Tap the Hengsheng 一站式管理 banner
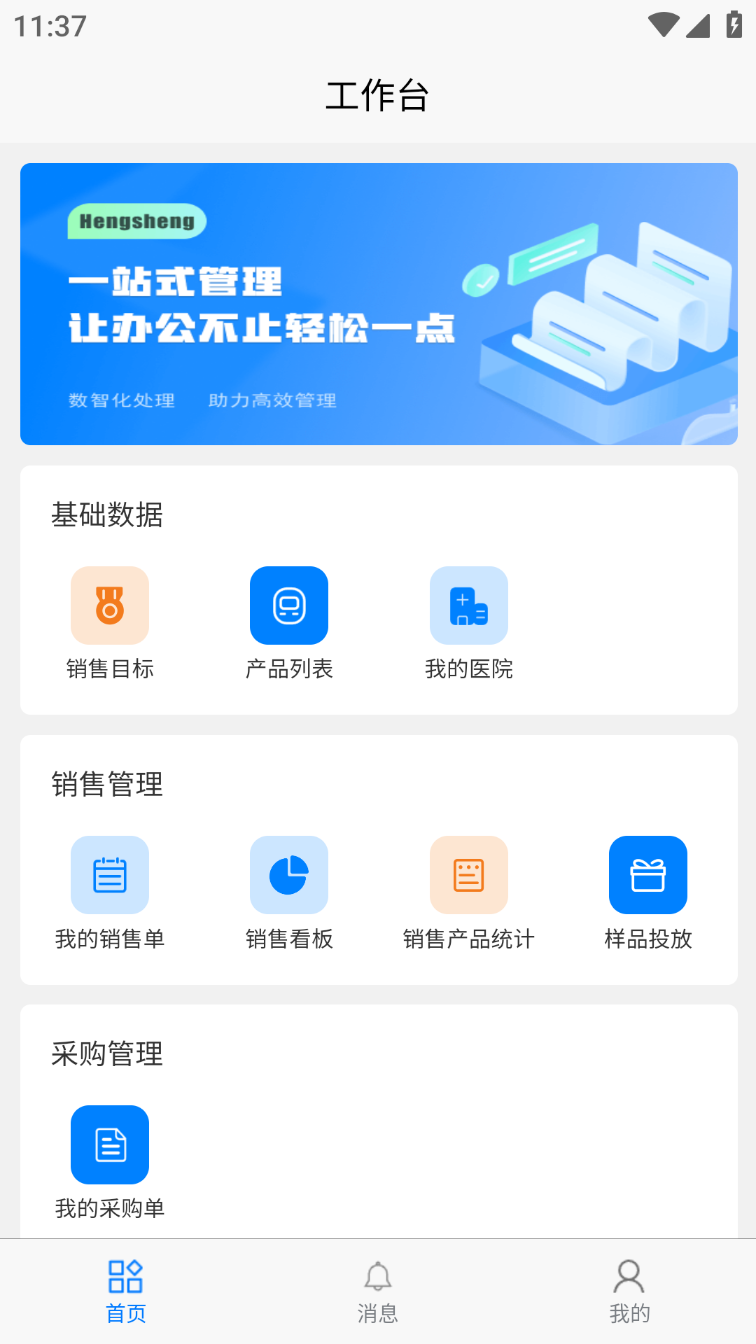756x1344 pixels. click(x=379, y=304)
